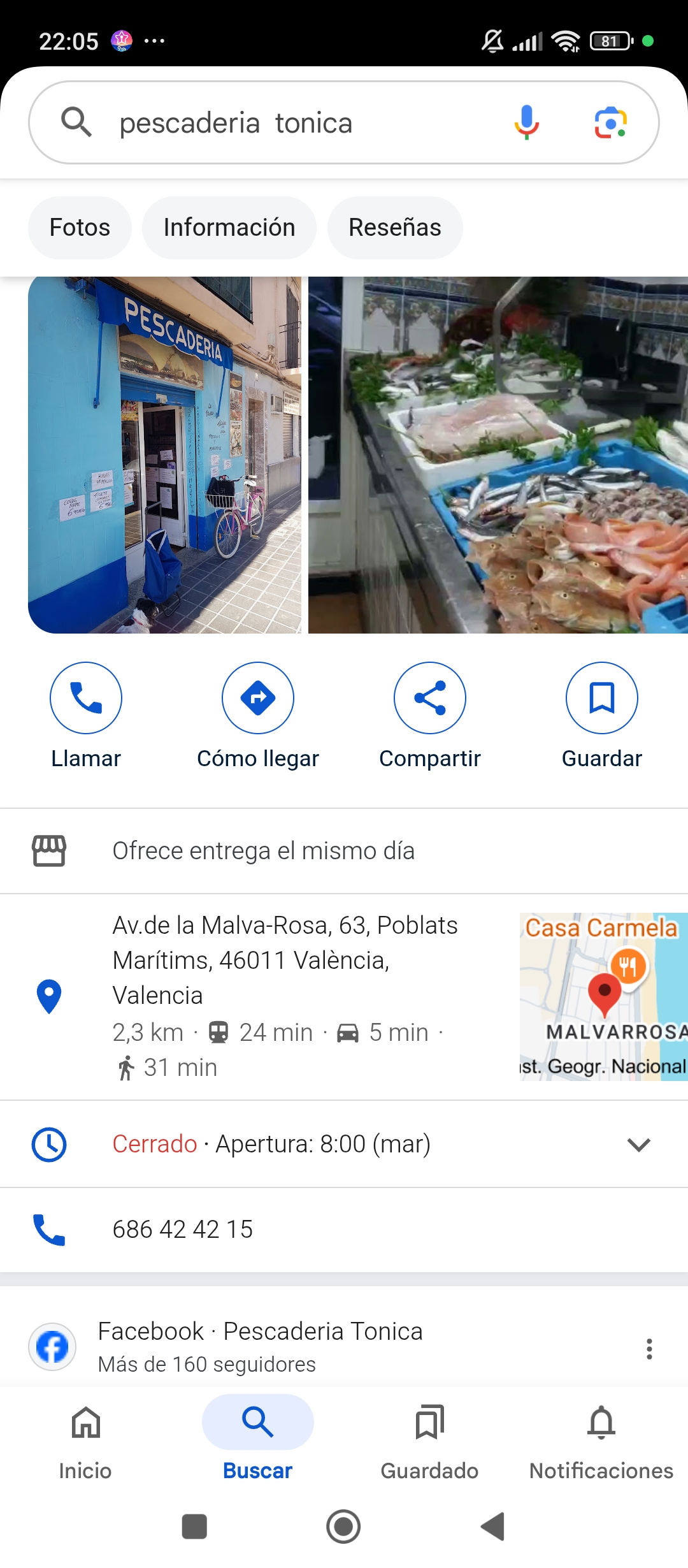Open the blue storefront photo
The height and width of the screenshot is (1568, 688).
click(x=164, y=454)
